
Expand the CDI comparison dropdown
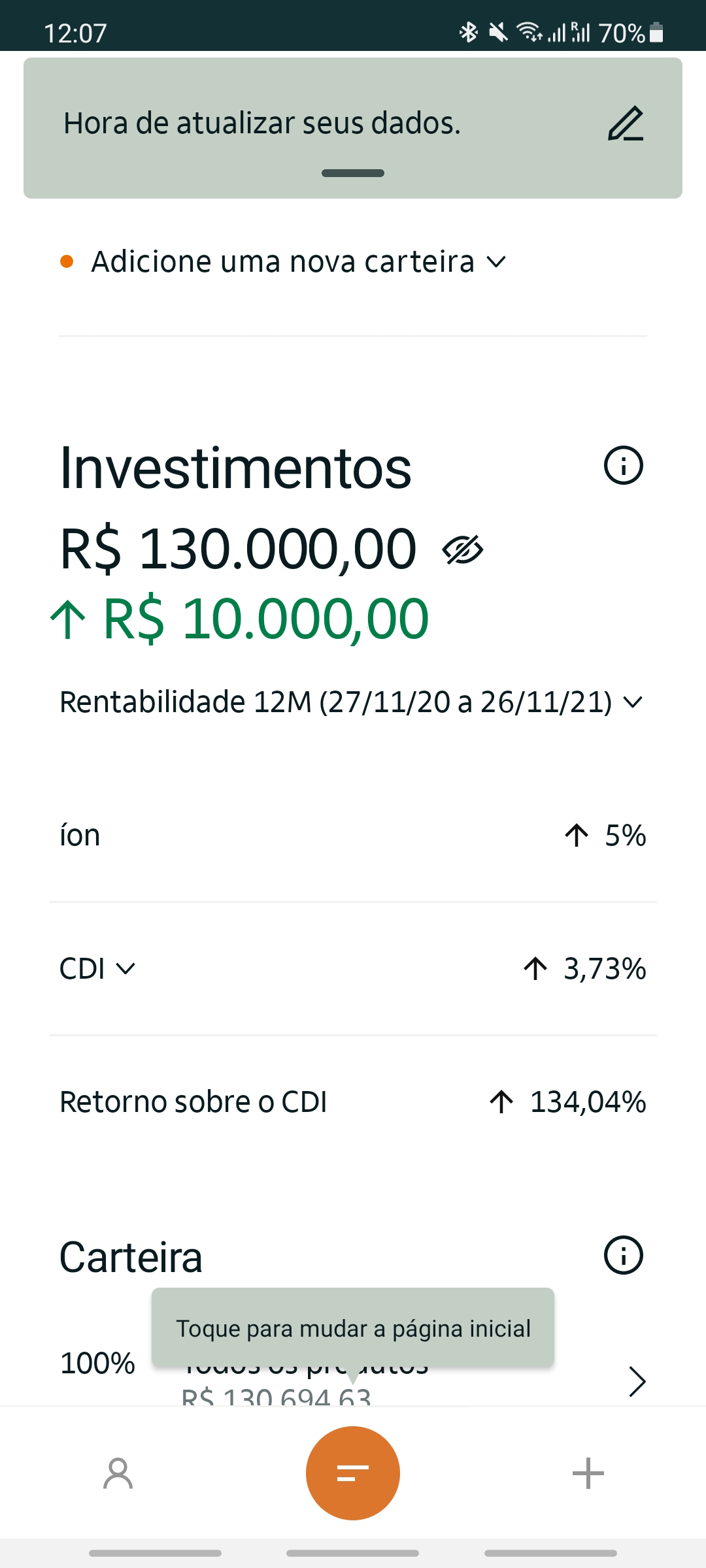point(126,970)
